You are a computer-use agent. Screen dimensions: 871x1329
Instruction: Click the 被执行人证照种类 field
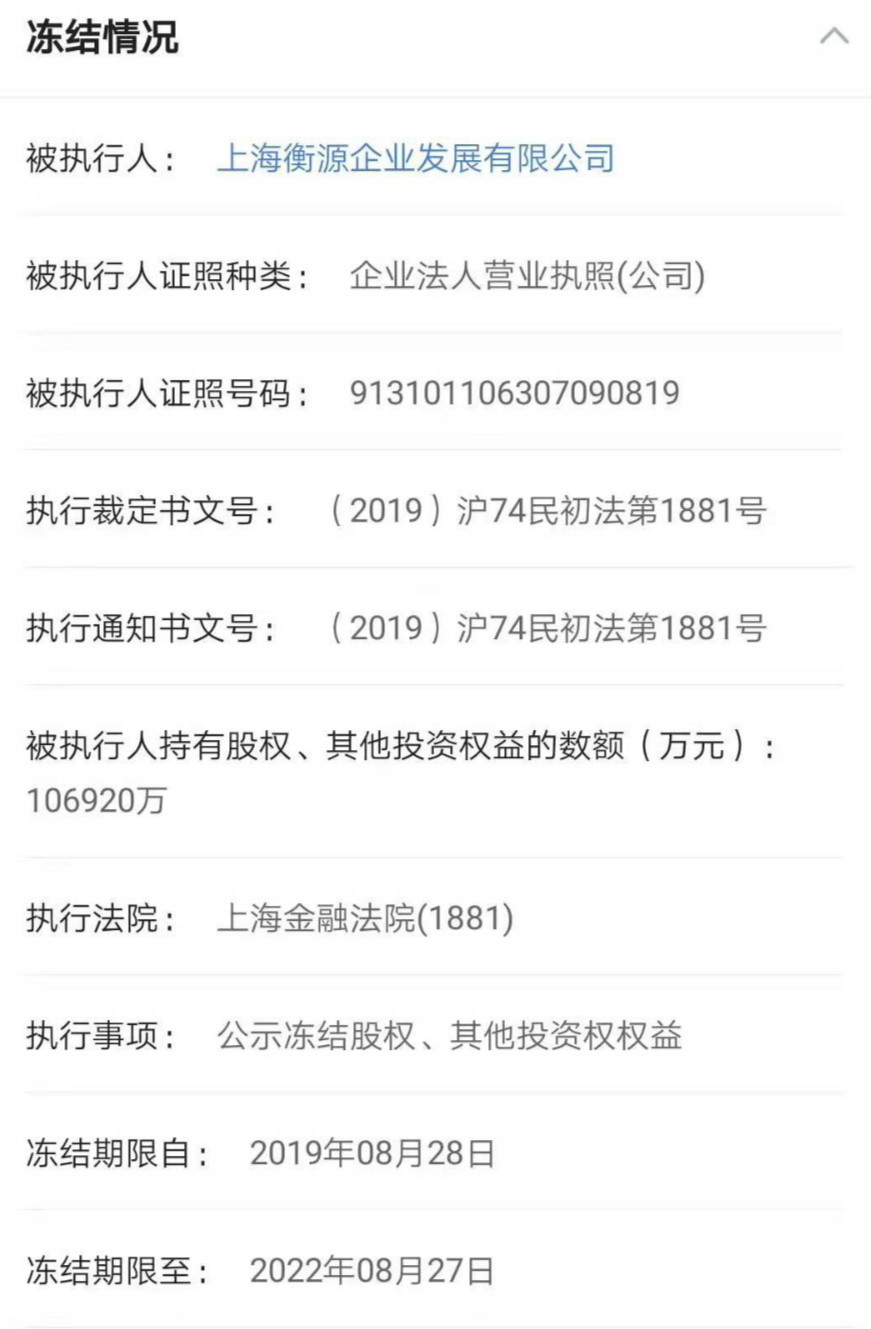pyautogui.click(x=160, y=275)
